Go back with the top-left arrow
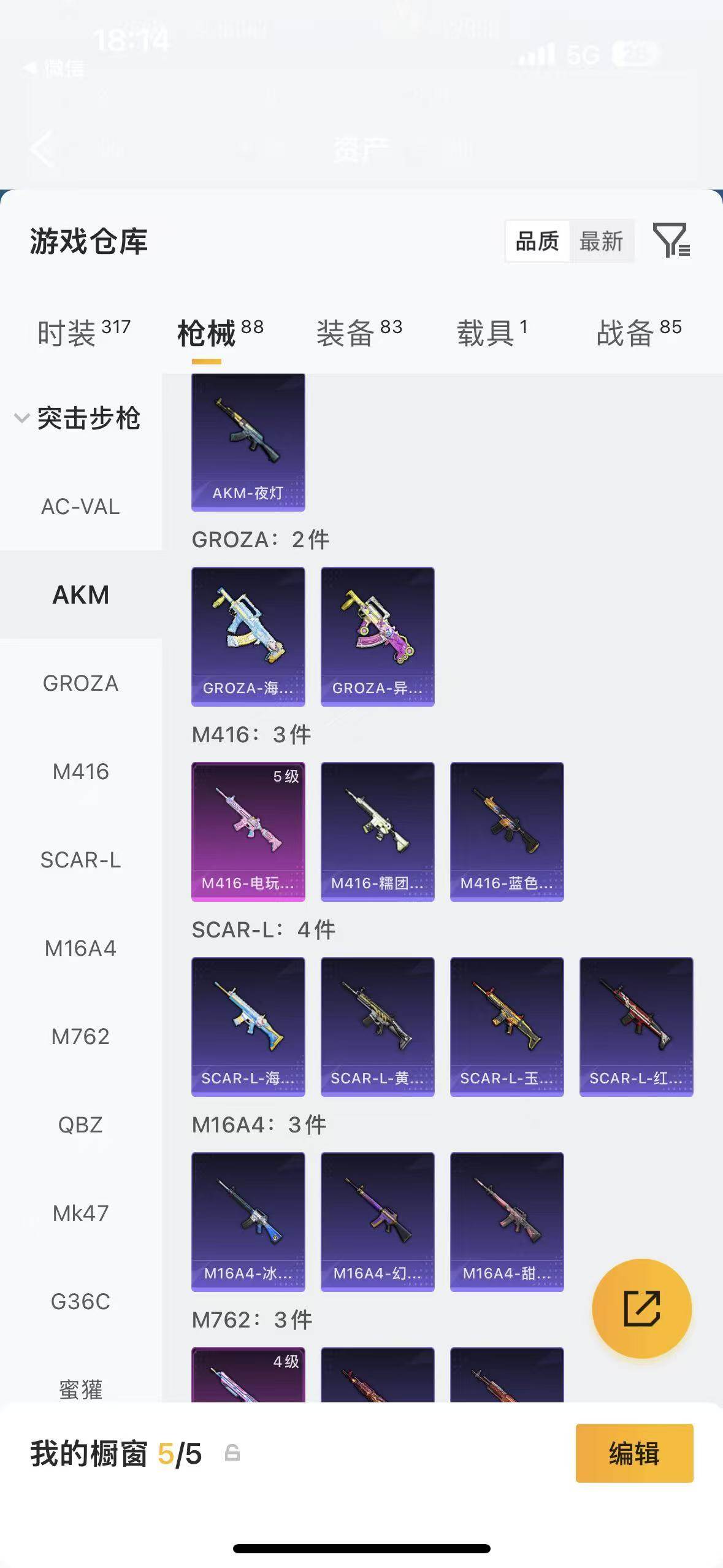 [x=42, y=149]
